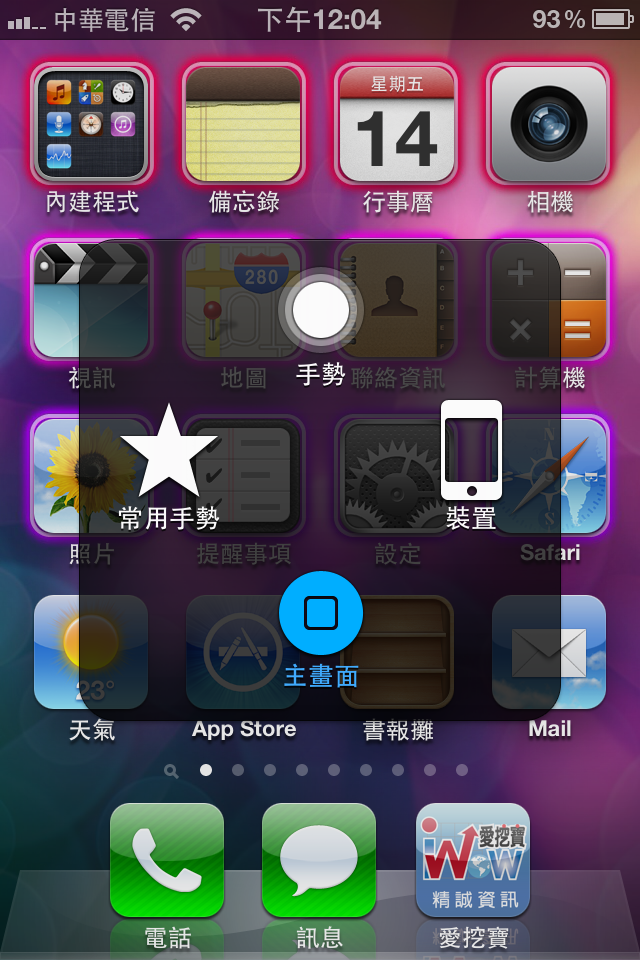Launch the 電話 phone app

tap(167, 860)
